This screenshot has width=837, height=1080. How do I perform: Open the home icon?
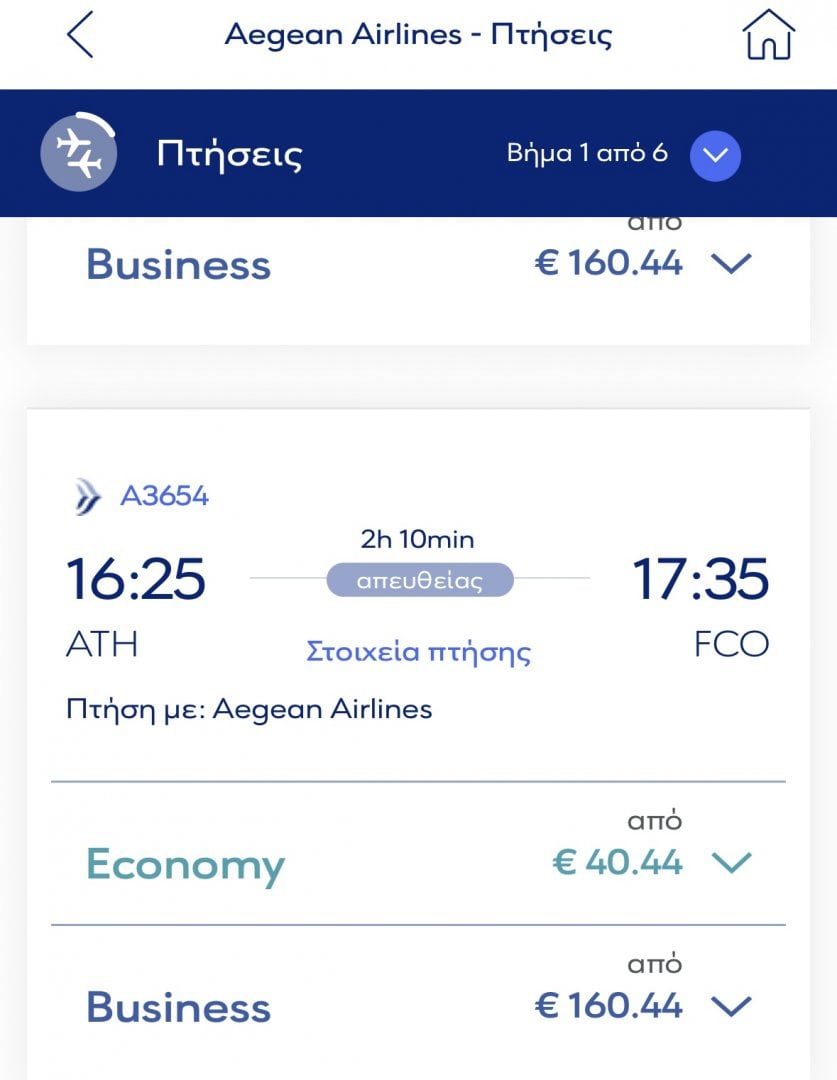pyautogui.click(x=768, y=36)
